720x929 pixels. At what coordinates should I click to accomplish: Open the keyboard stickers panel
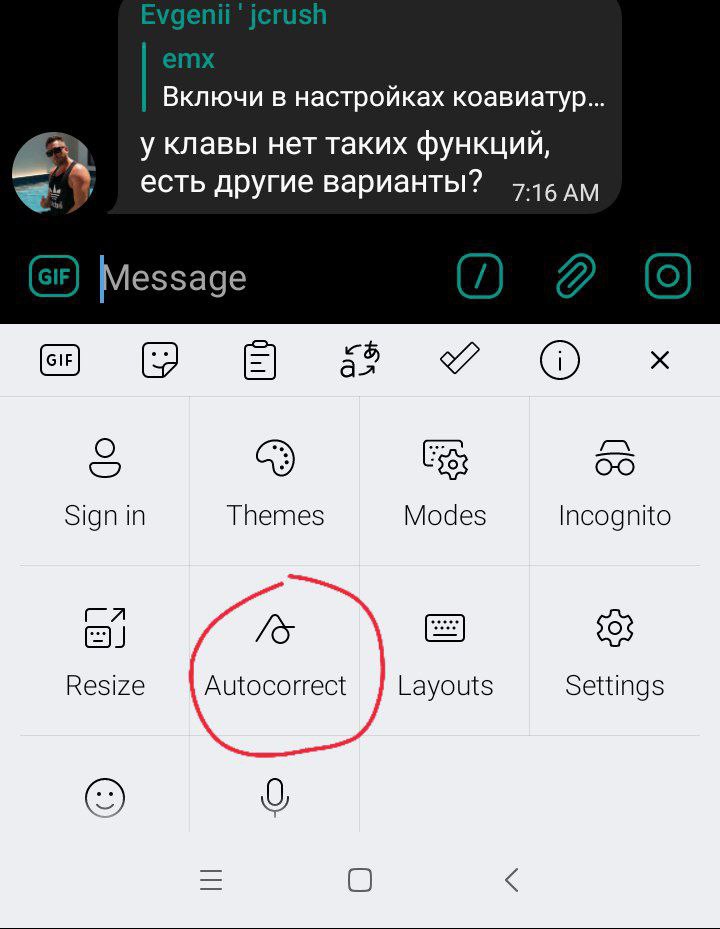click(x=160, y=360)
